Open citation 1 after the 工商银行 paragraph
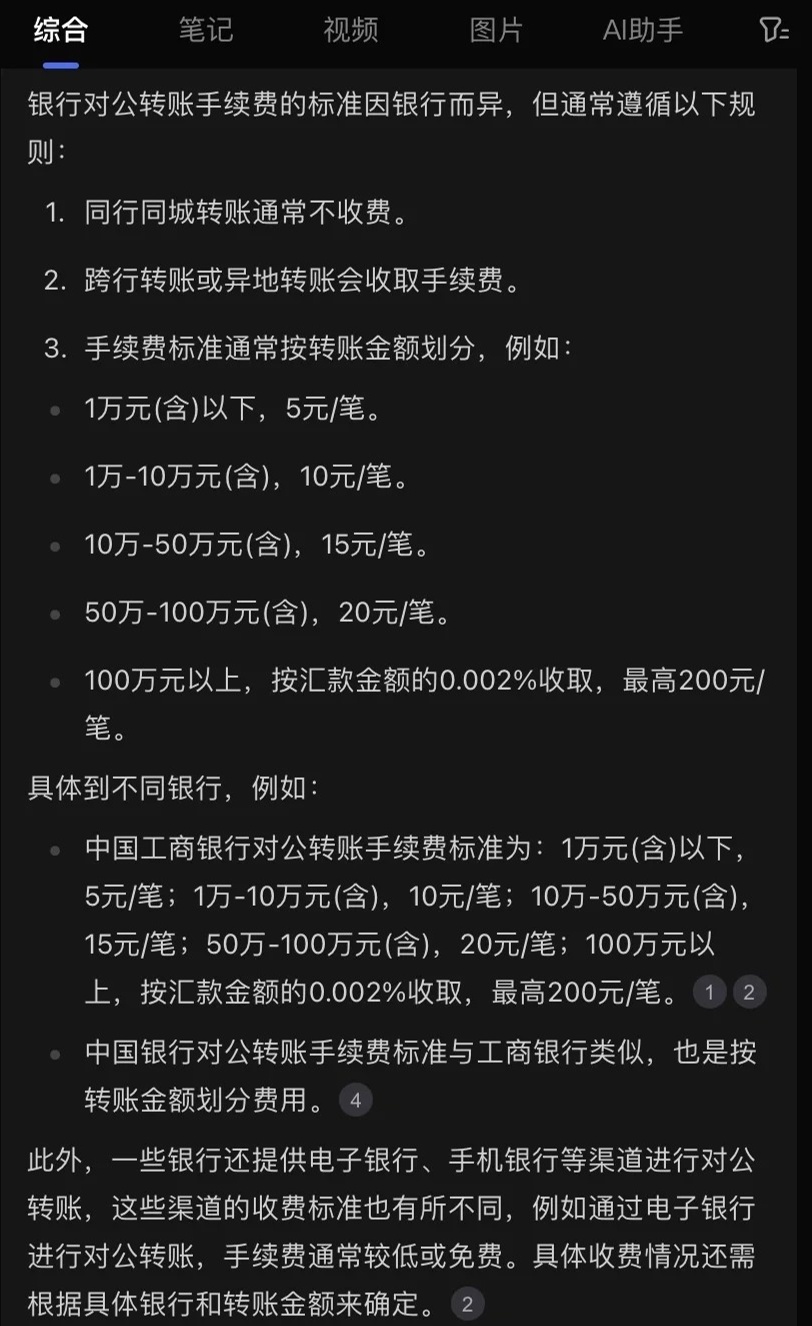The image size is (812, 1326). coord(709,992)
